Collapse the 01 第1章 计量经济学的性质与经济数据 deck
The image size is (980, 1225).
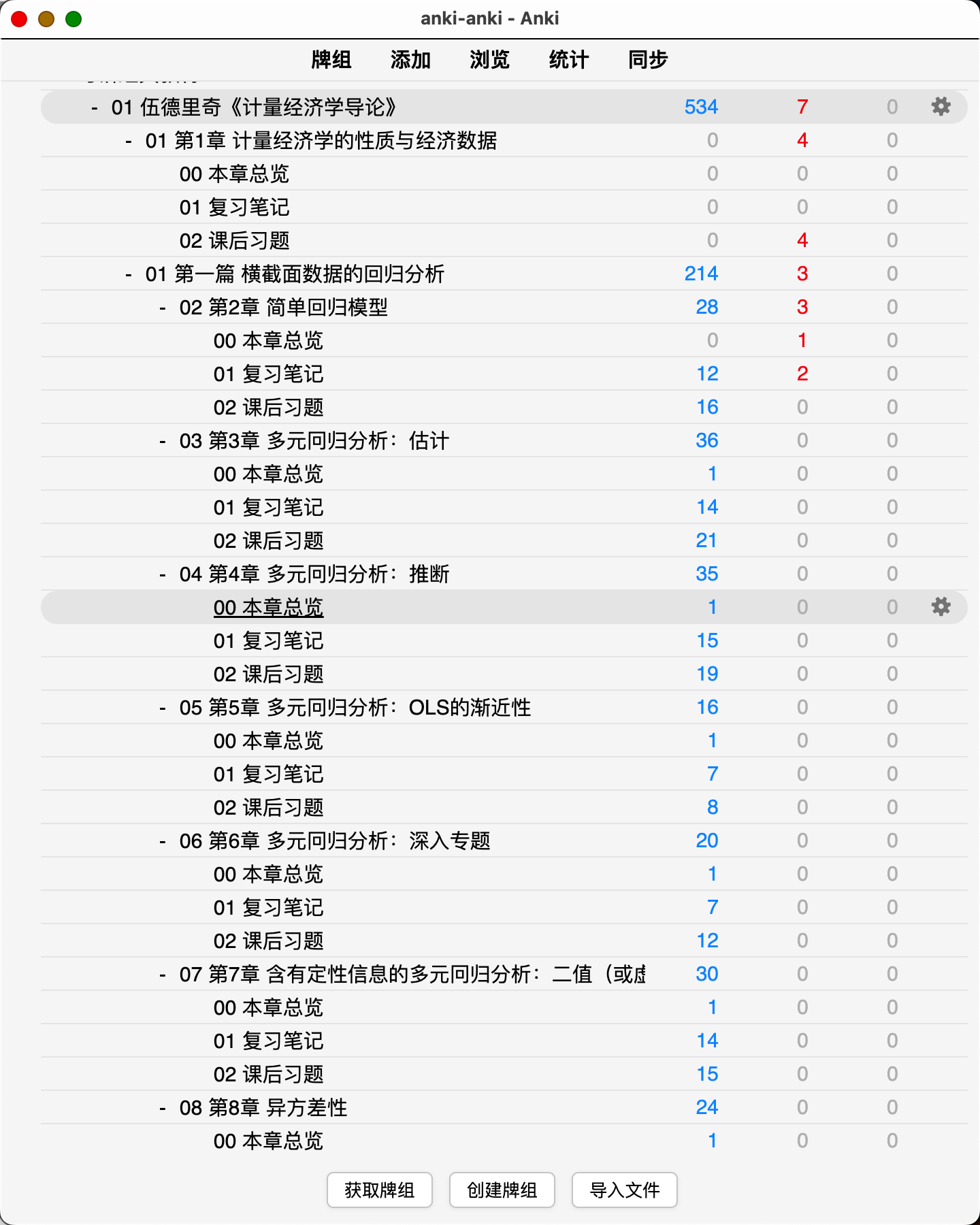[x=129, y=142]
